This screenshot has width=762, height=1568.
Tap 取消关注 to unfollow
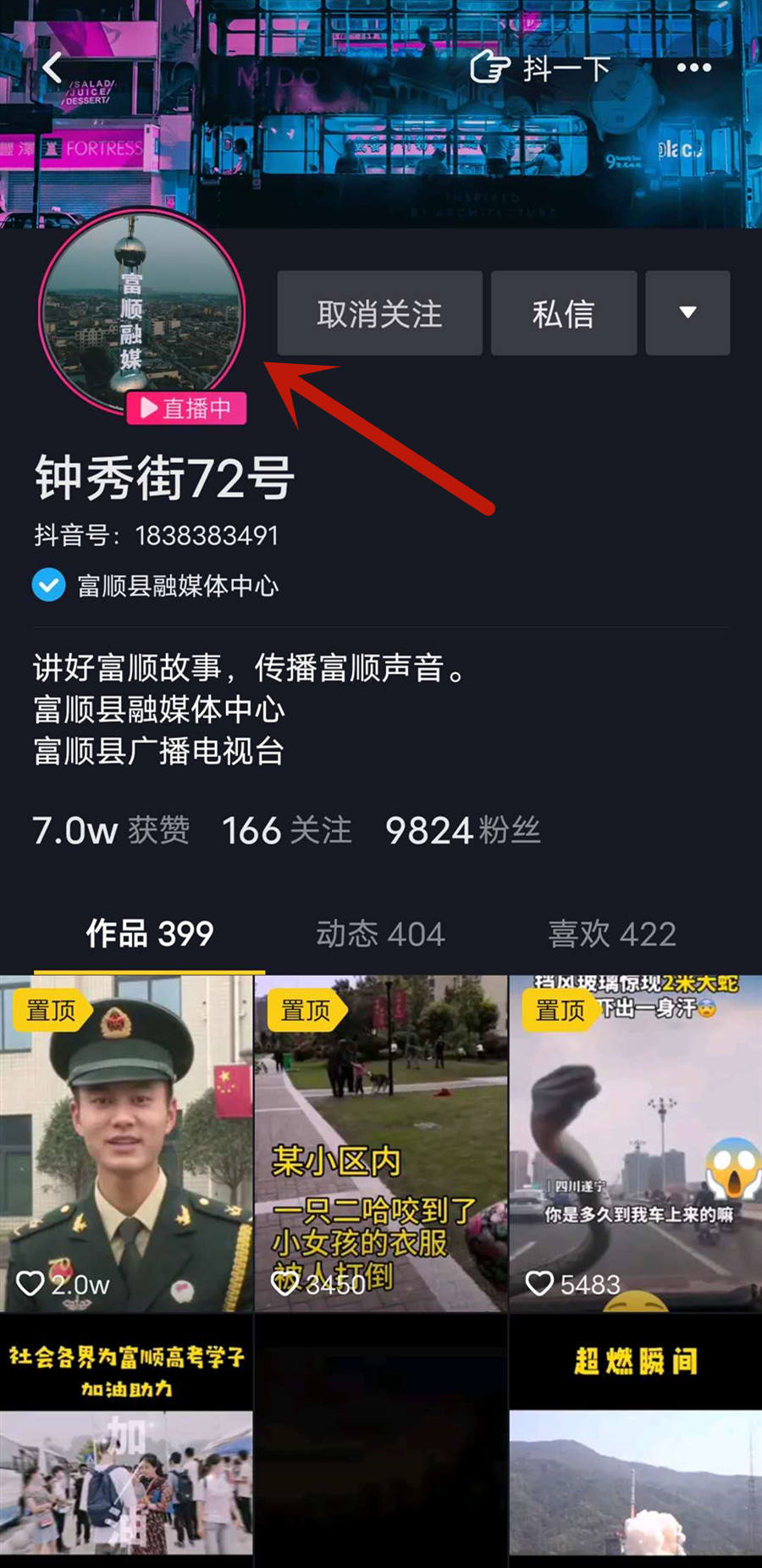click(379, 313)
